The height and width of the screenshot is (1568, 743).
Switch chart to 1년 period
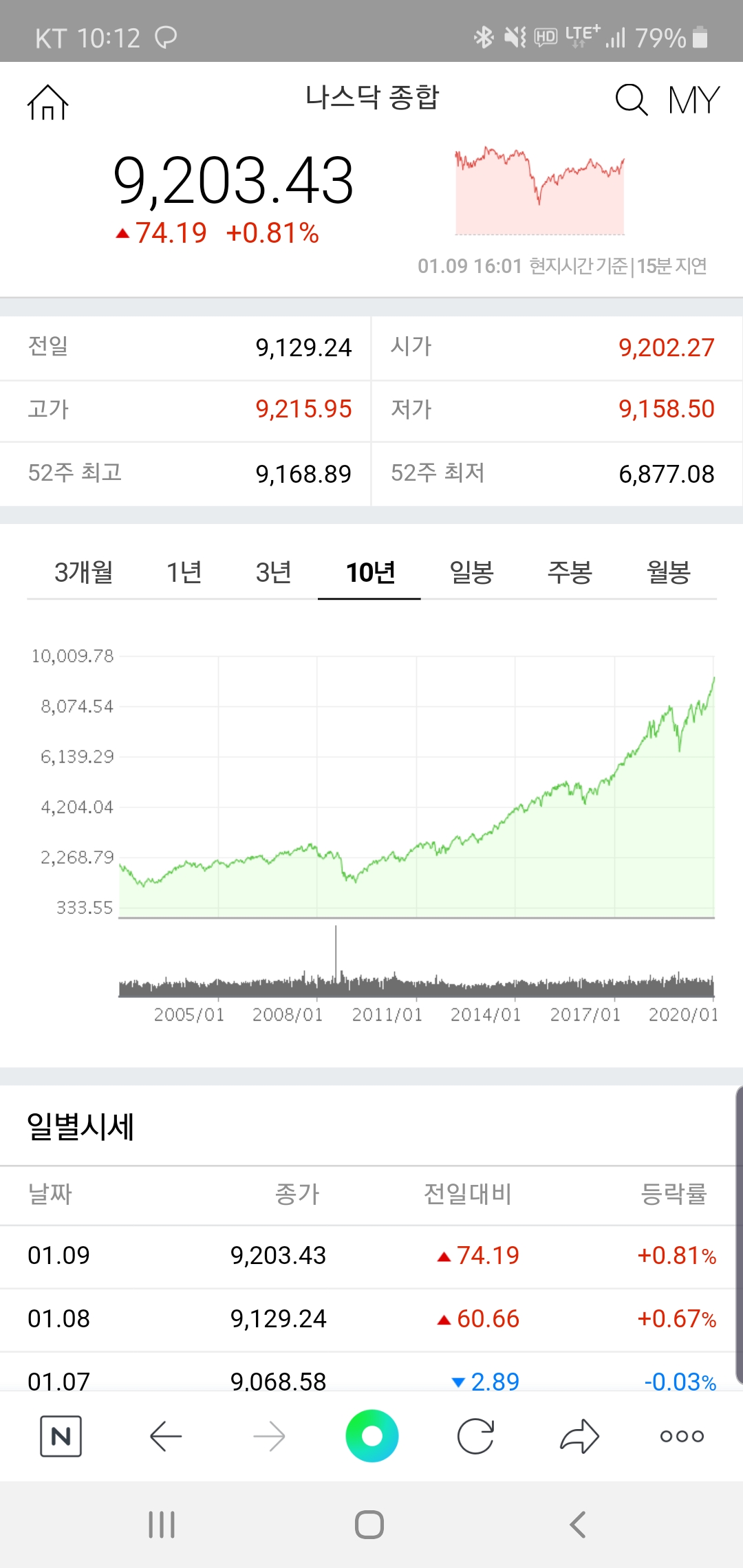184,572
